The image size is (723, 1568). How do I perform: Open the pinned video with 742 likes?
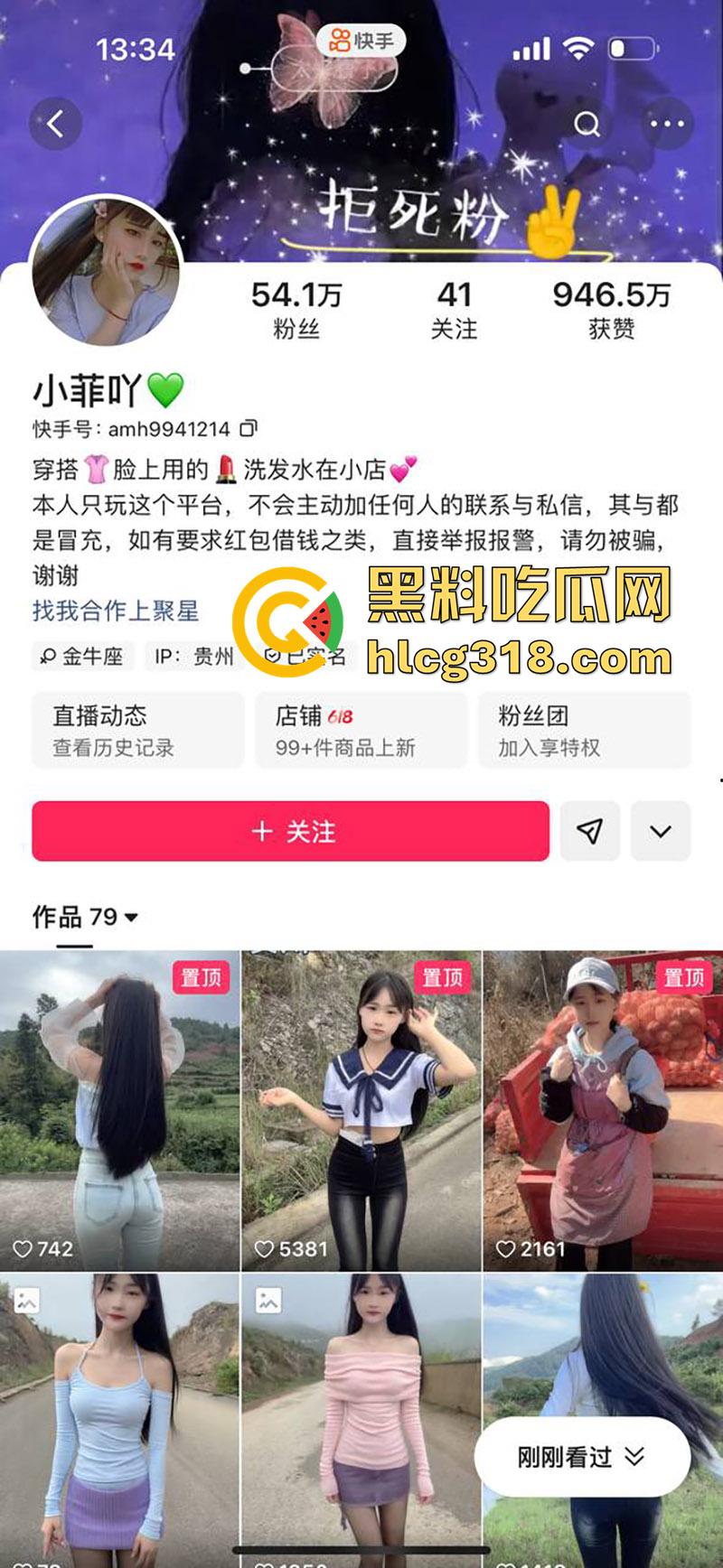120,1110
